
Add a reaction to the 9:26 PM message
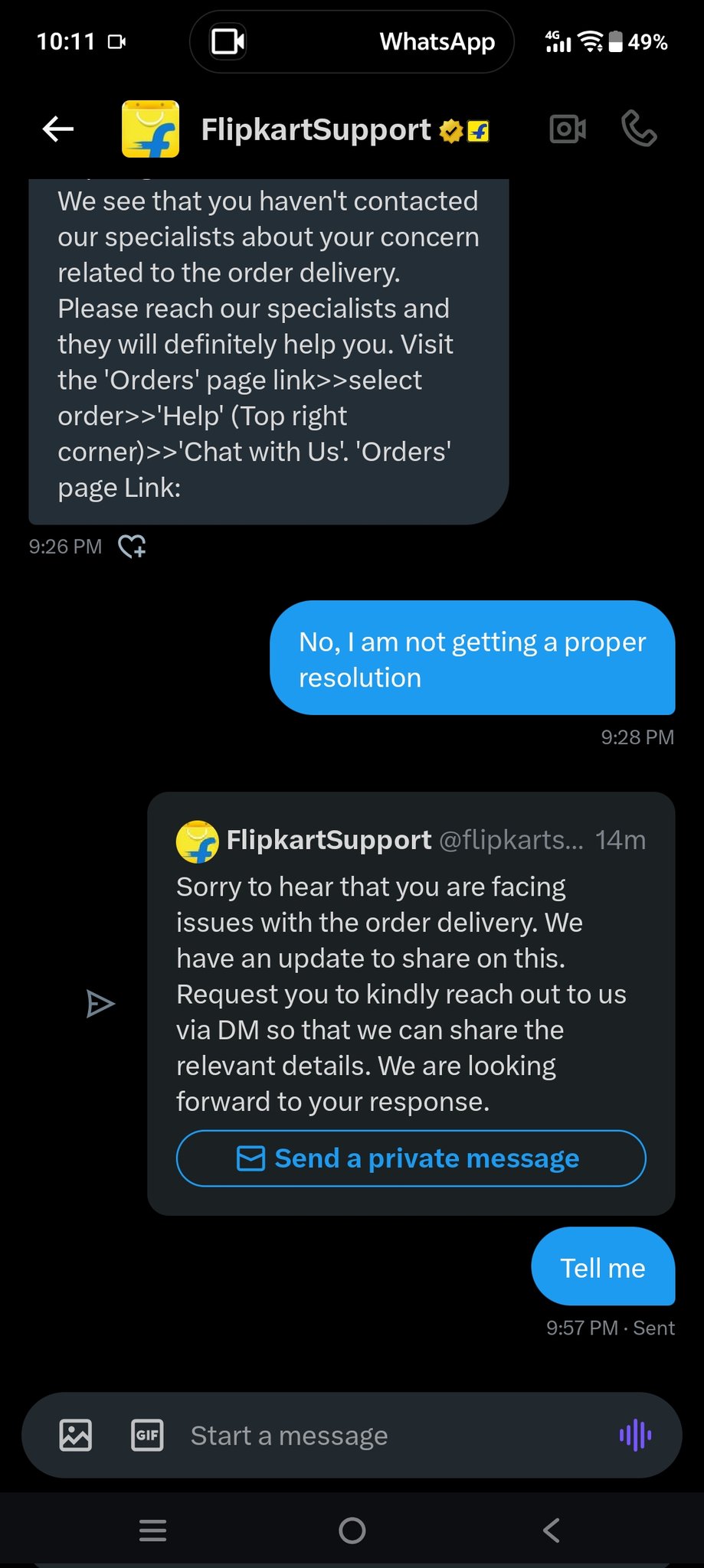pyautogui.click(x=132, y=546)
